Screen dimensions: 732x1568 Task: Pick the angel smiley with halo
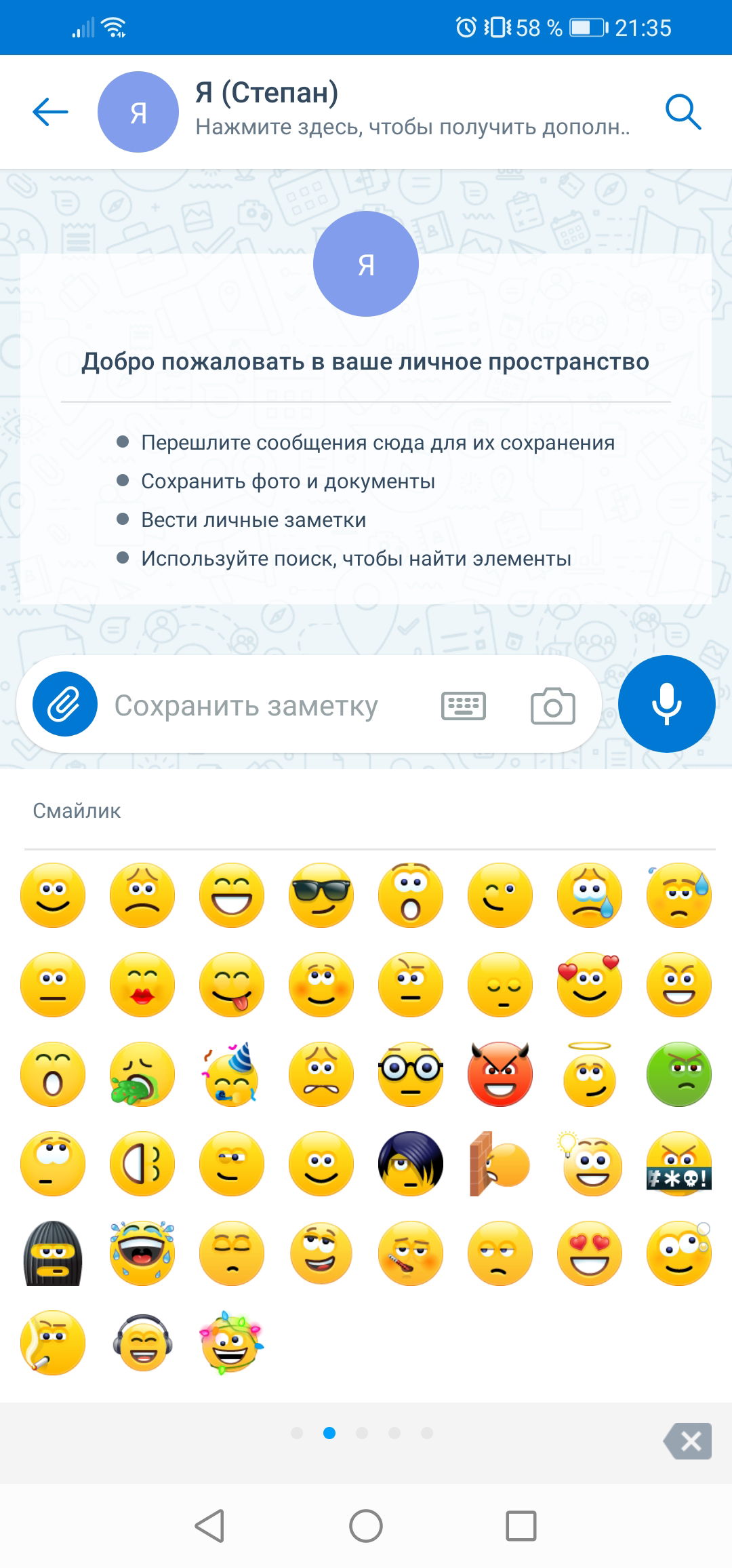point(590,1074)
